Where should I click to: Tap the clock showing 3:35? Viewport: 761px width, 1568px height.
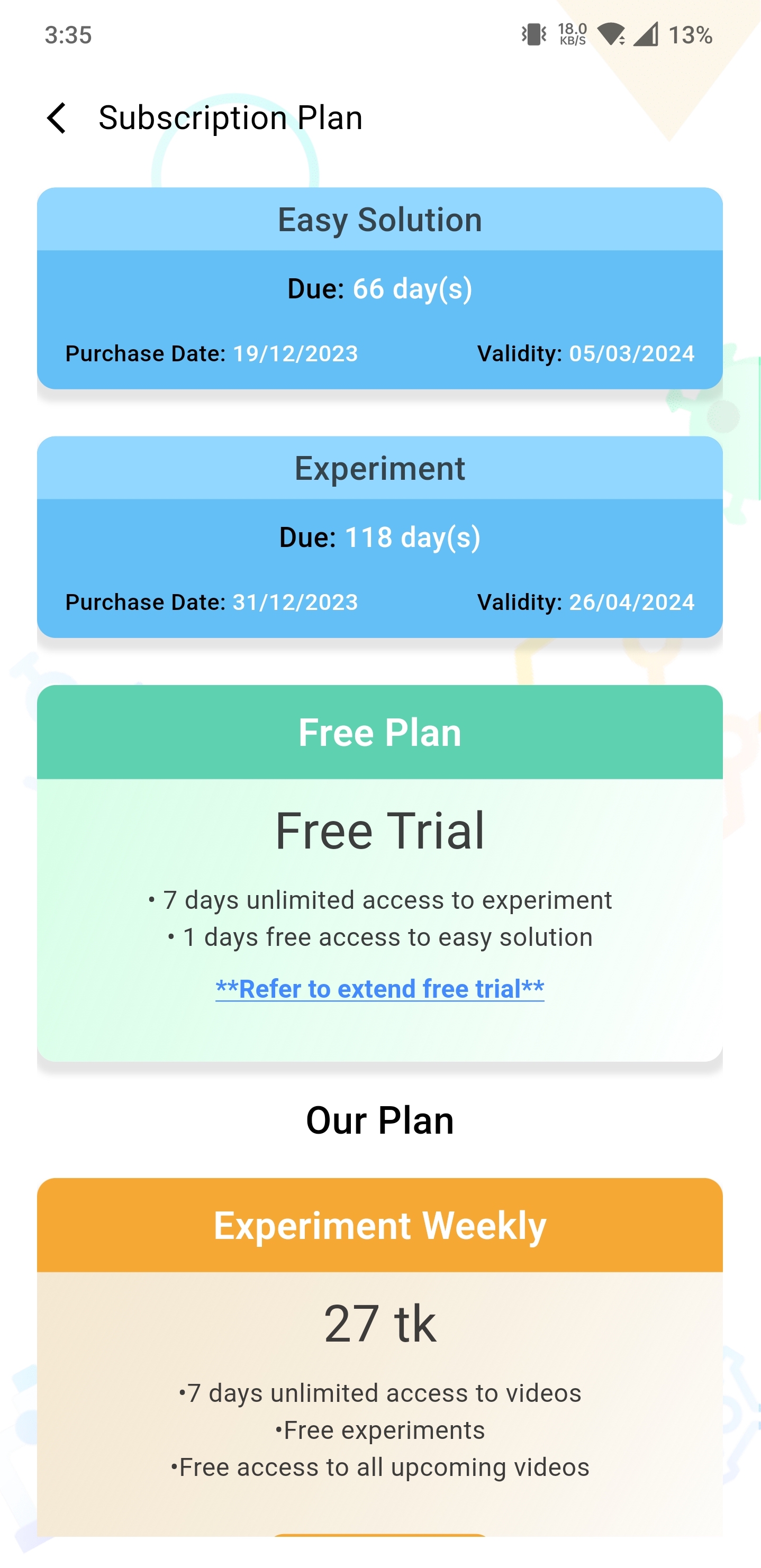pos(68,36)
